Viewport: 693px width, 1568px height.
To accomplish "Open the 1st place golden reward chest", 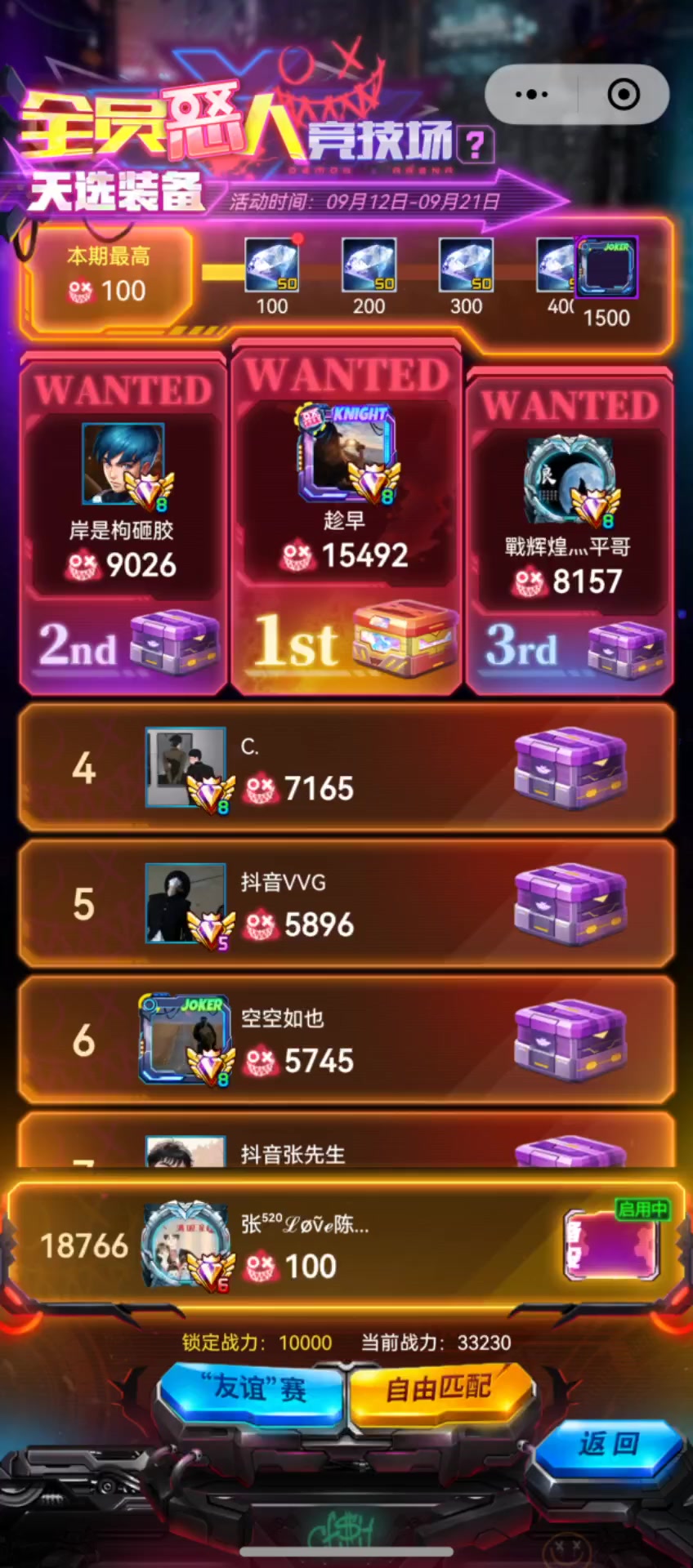I will [405, 639].
